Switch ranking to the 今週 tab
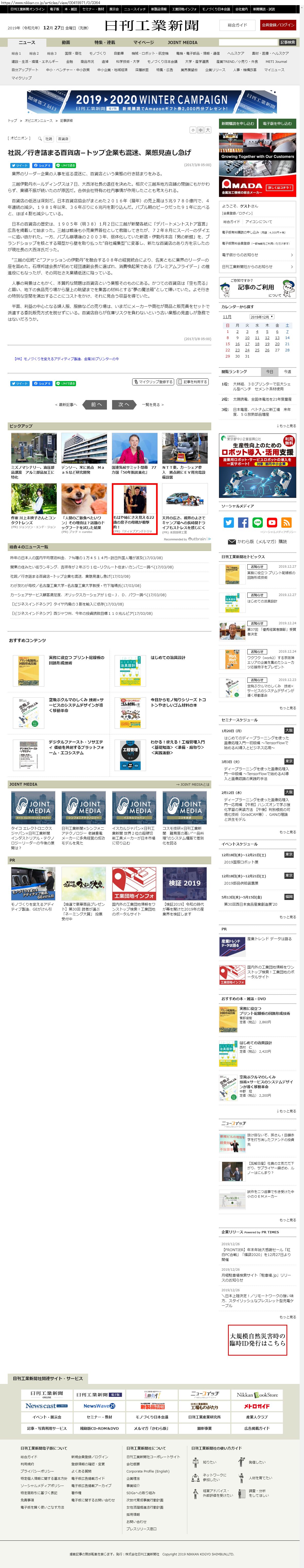 (287, 371)
